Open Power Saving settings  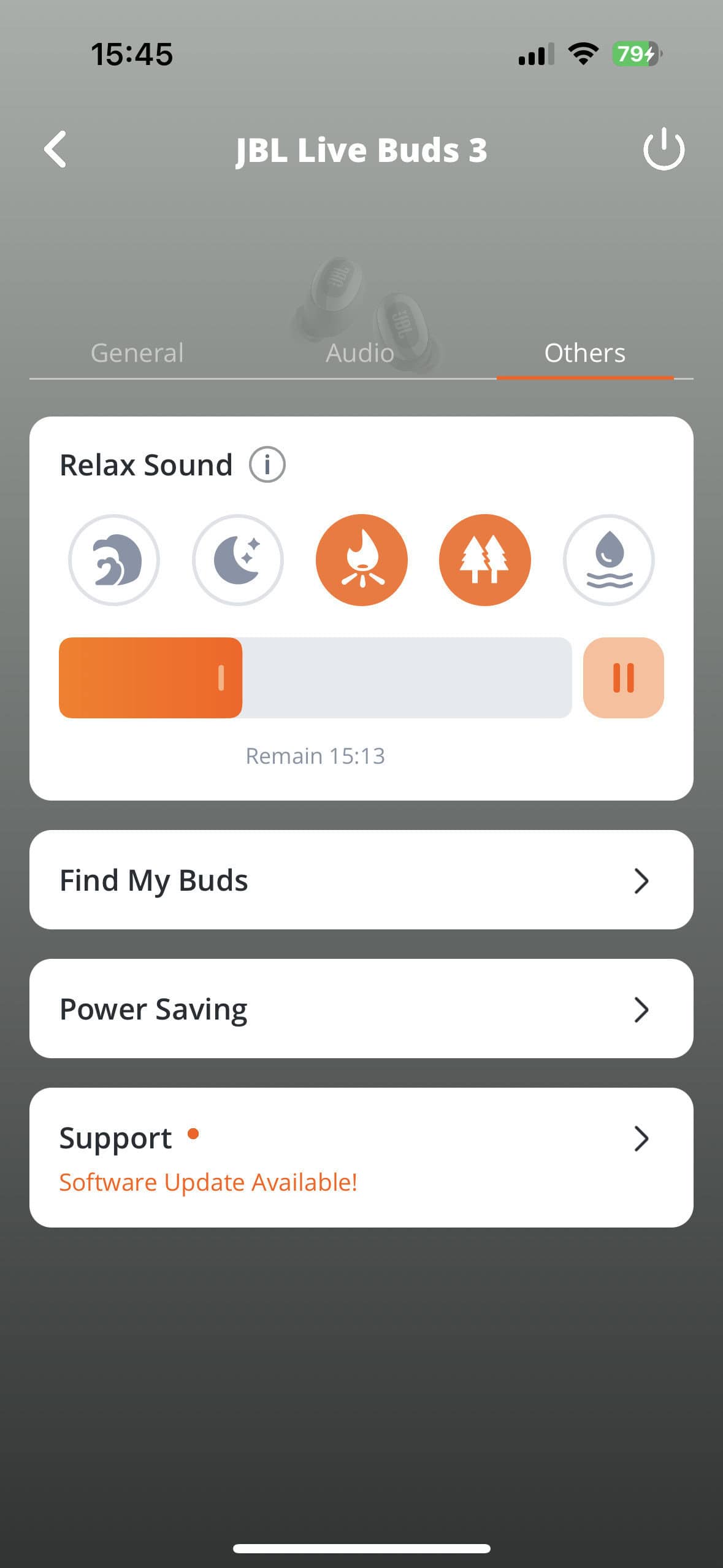pyautogui.click(x=361, y=1009)
